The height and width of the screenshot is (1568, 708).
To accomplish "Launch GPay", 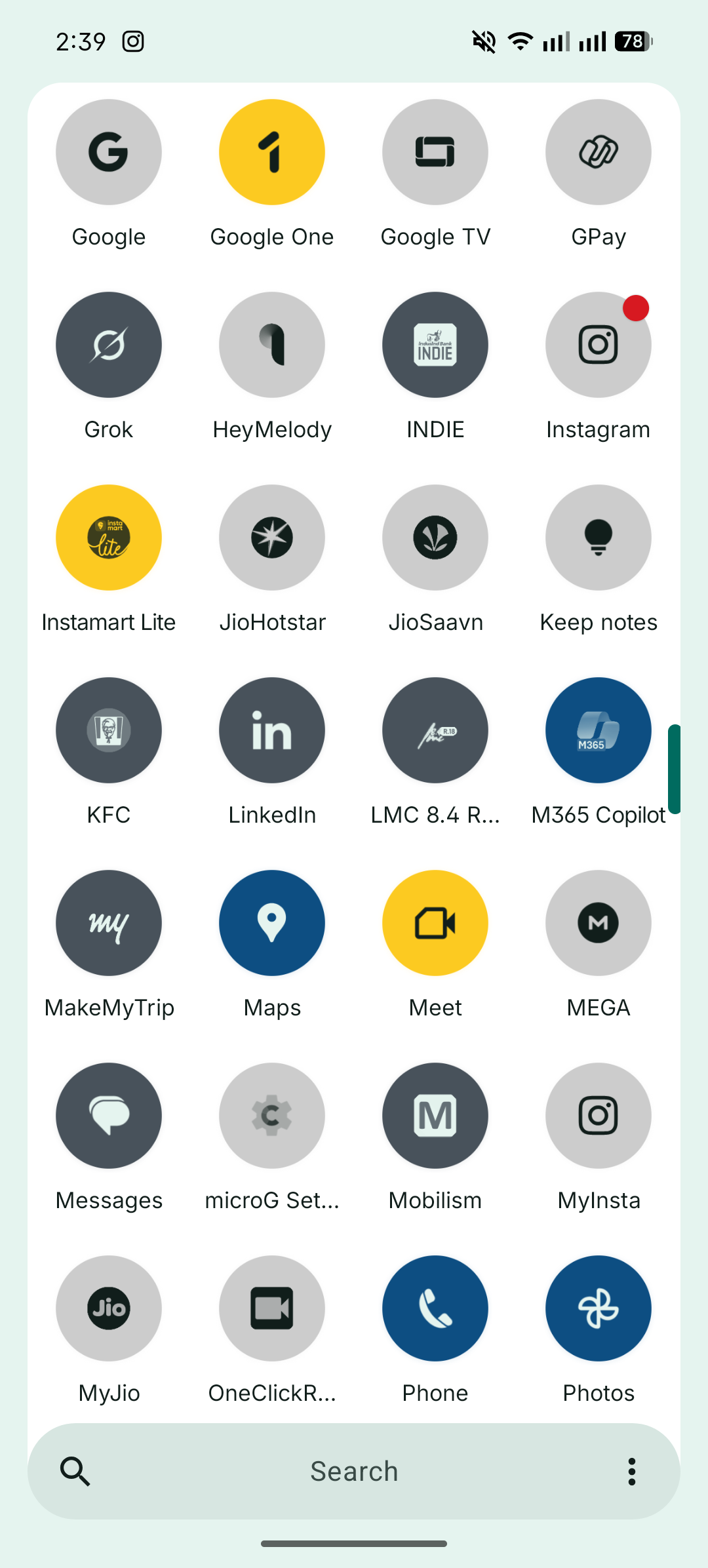I will [x=598, y=152].
